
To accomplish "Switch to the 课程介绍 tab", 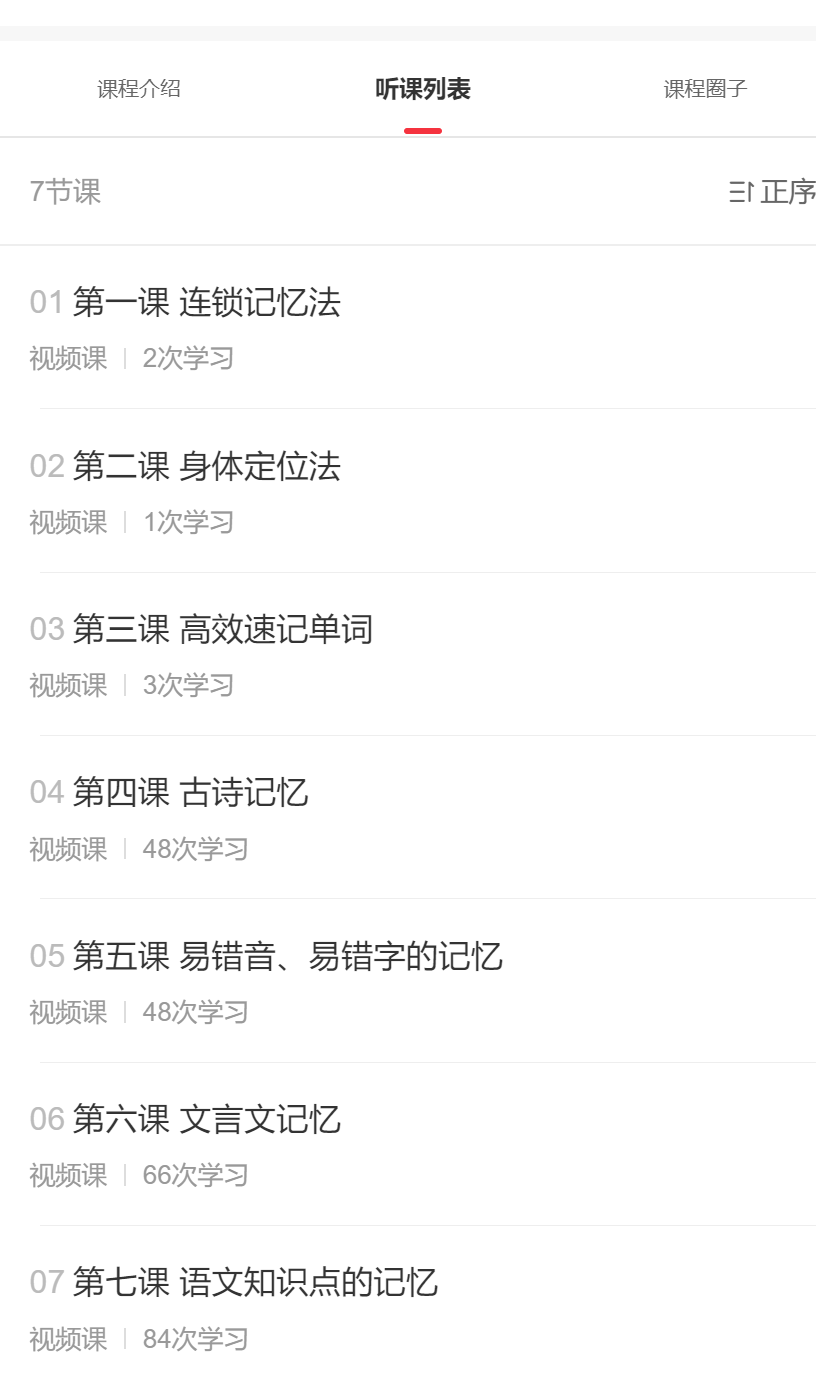I will [140, 88].
